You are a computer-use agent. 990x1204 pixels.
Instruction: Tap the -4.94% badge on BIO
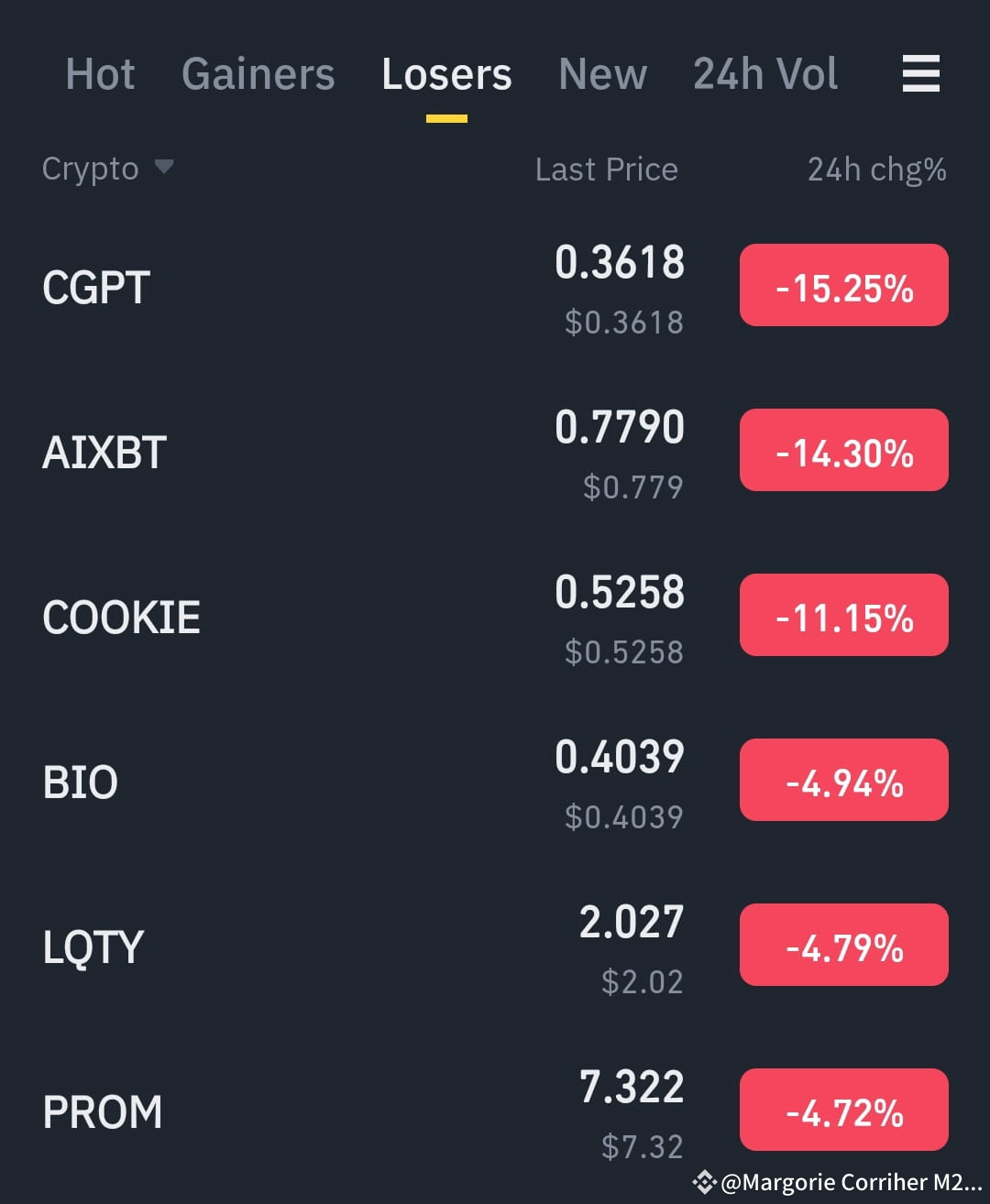pyautogui.click(x=843, y=780)
